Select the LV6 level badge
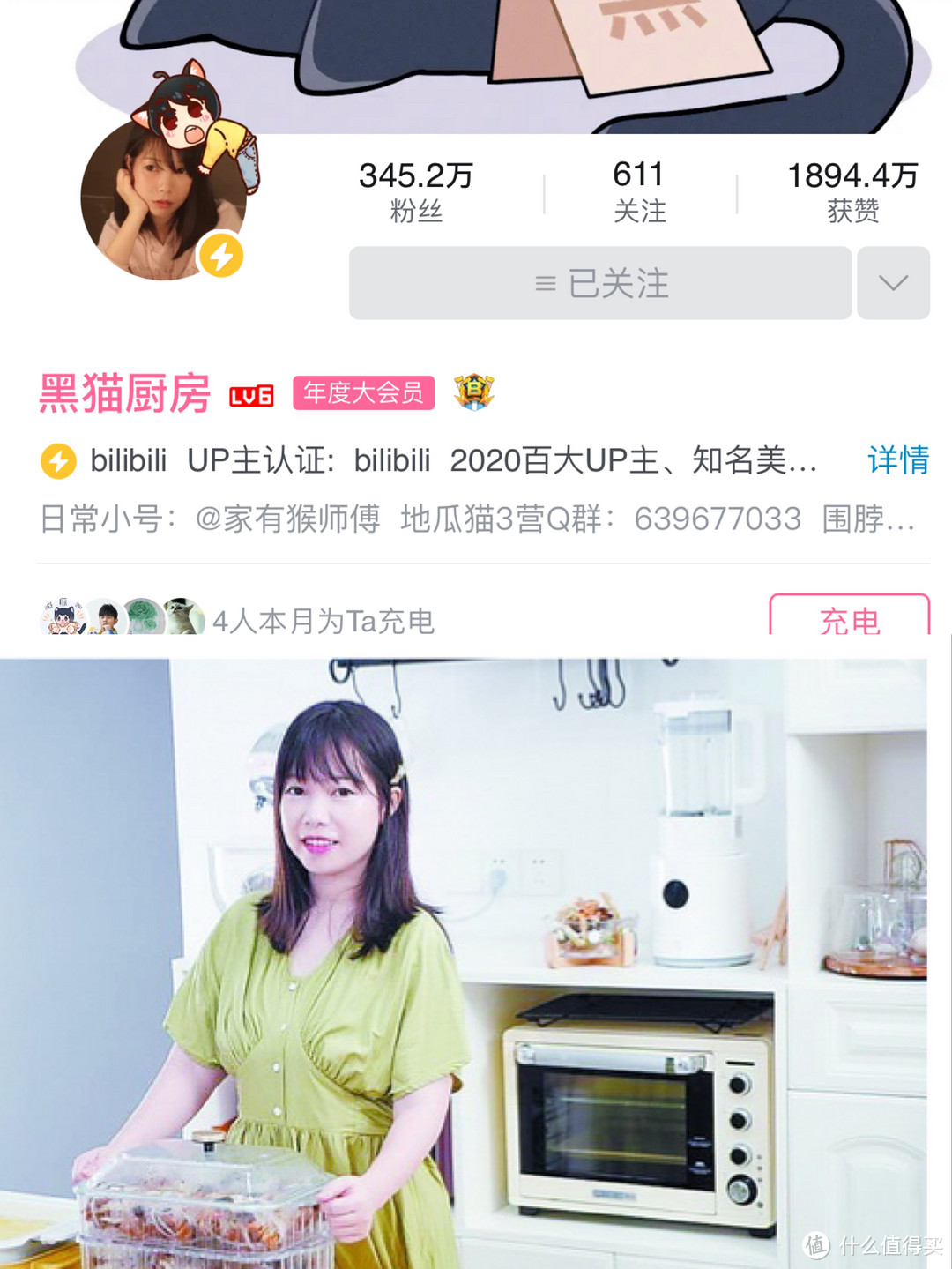Screen dimensions: 952x1269 [250, 393]
